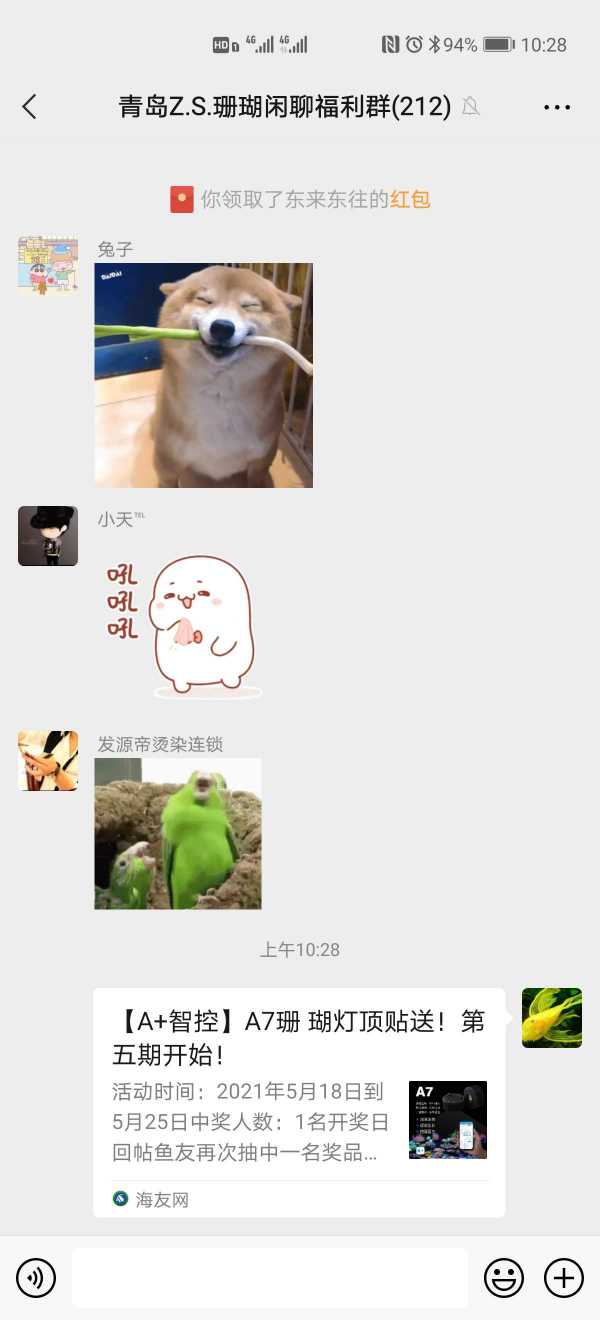Go back from the group chat

coord(30,107)
